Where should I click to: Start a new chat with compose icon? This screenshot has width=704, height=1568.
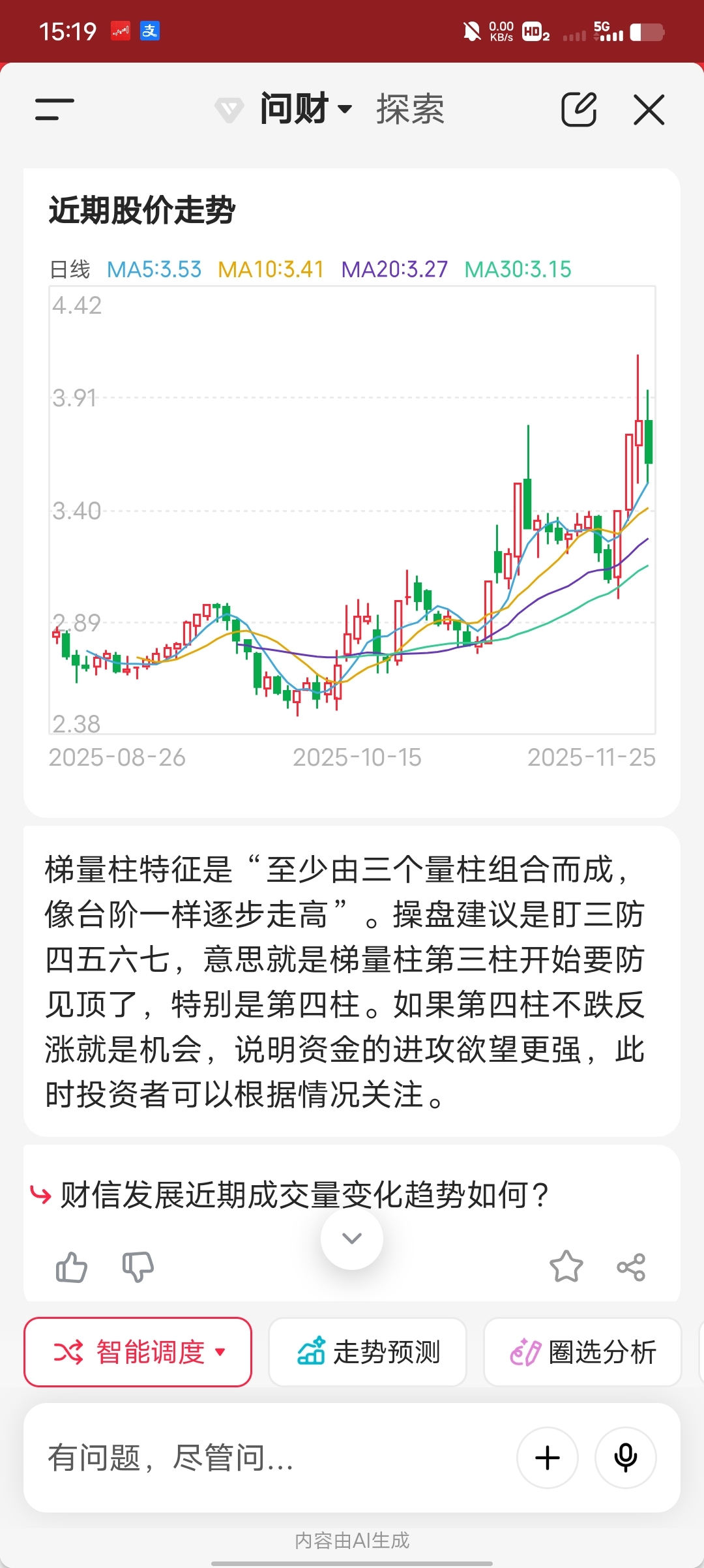[x=579, y=109]
